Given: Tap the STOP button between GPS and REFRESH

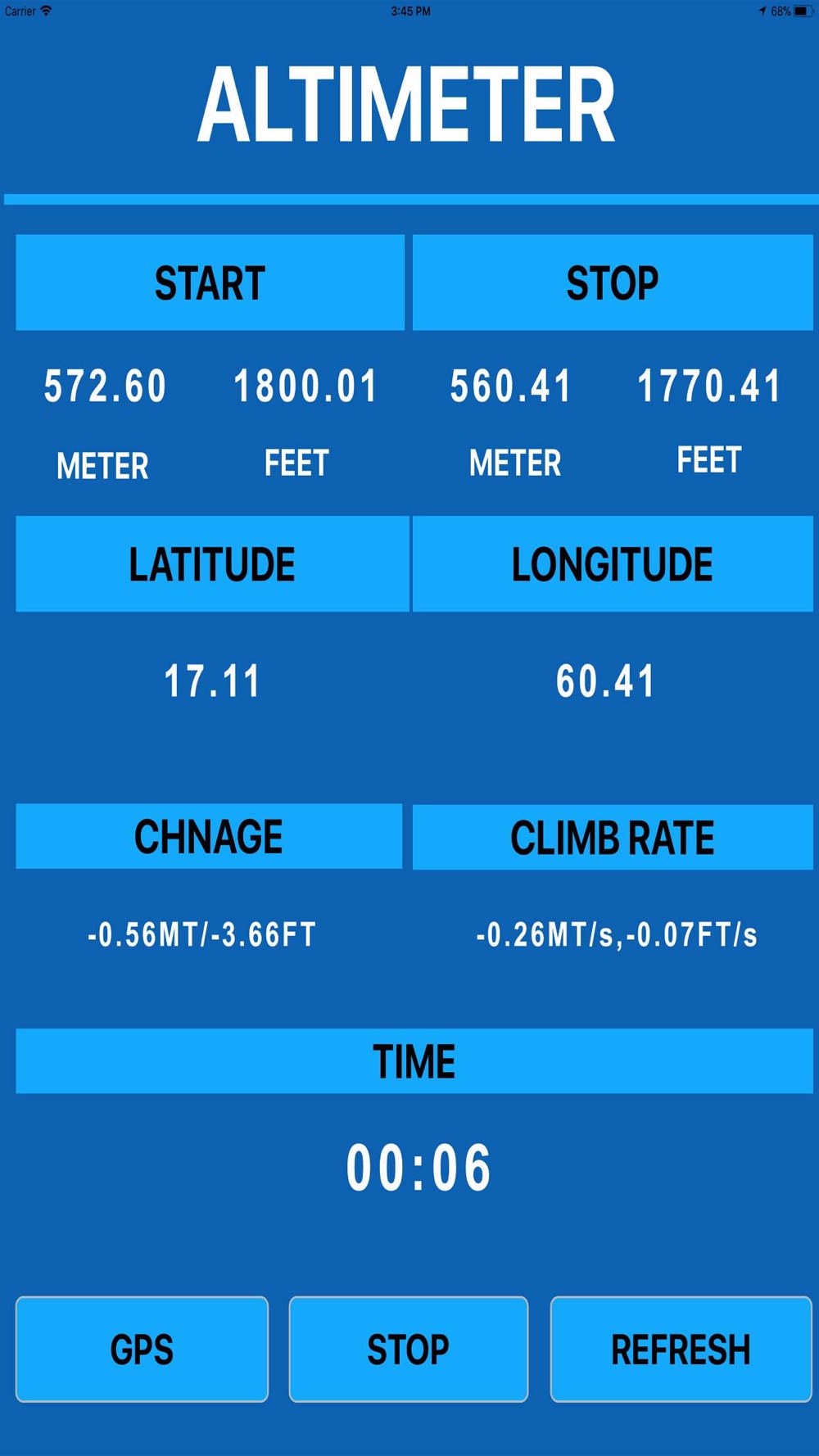Looking at the screenshot, I should pos(408,1349).
